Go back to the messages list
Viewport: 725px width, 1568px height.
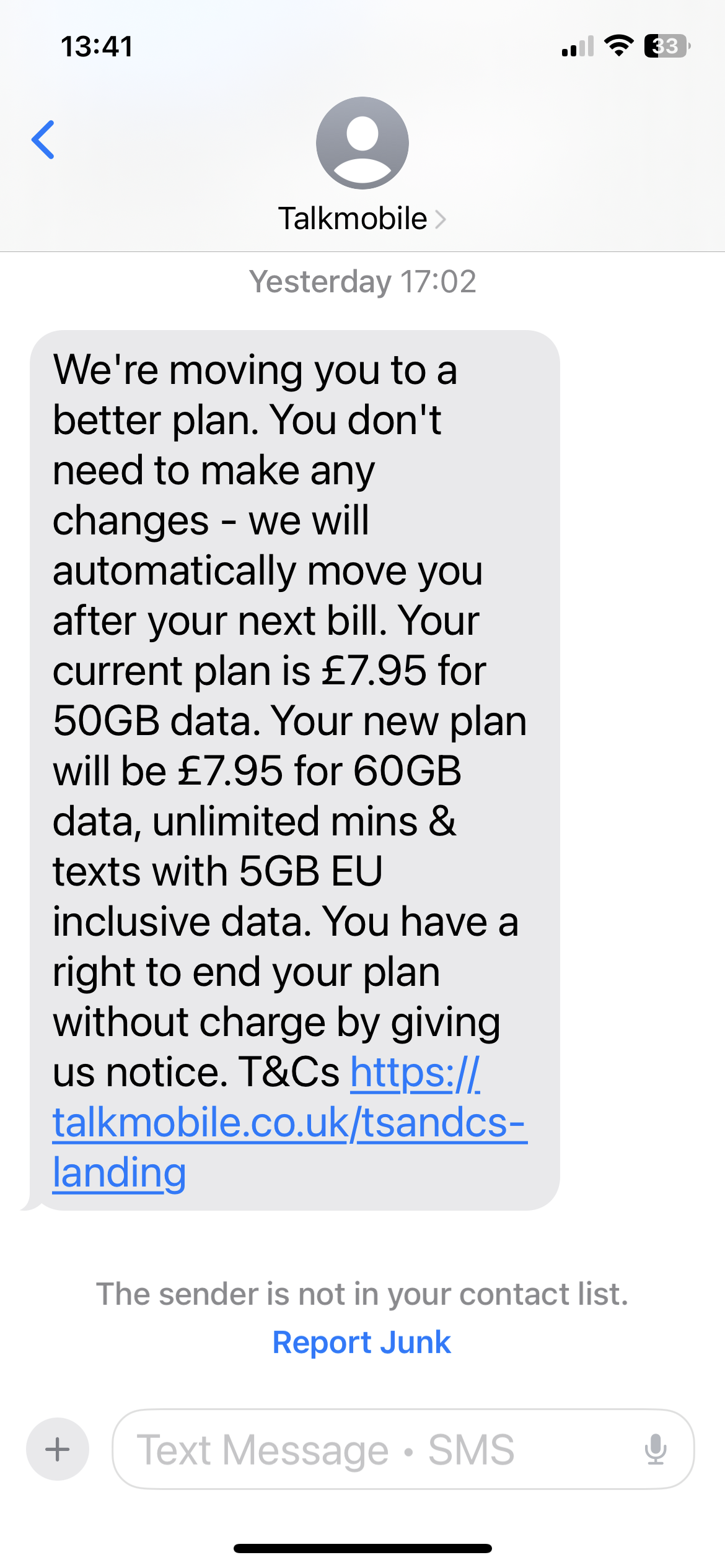coord(43,140)
